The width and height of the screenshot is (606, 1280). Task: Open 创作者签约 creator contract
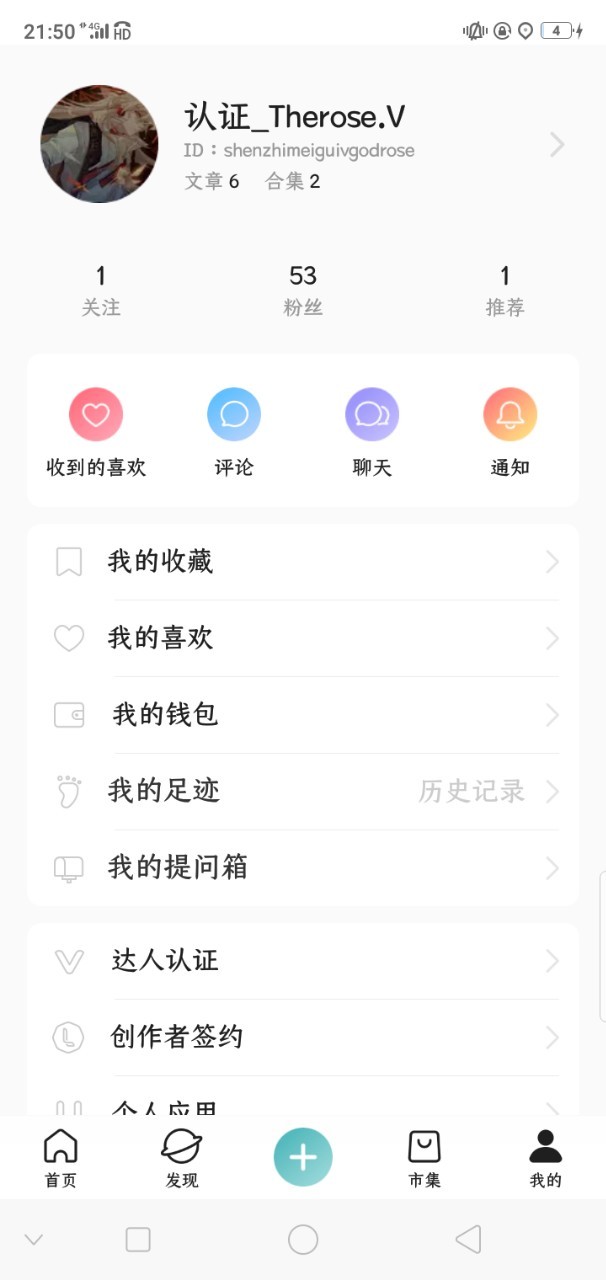point(303,1037)
